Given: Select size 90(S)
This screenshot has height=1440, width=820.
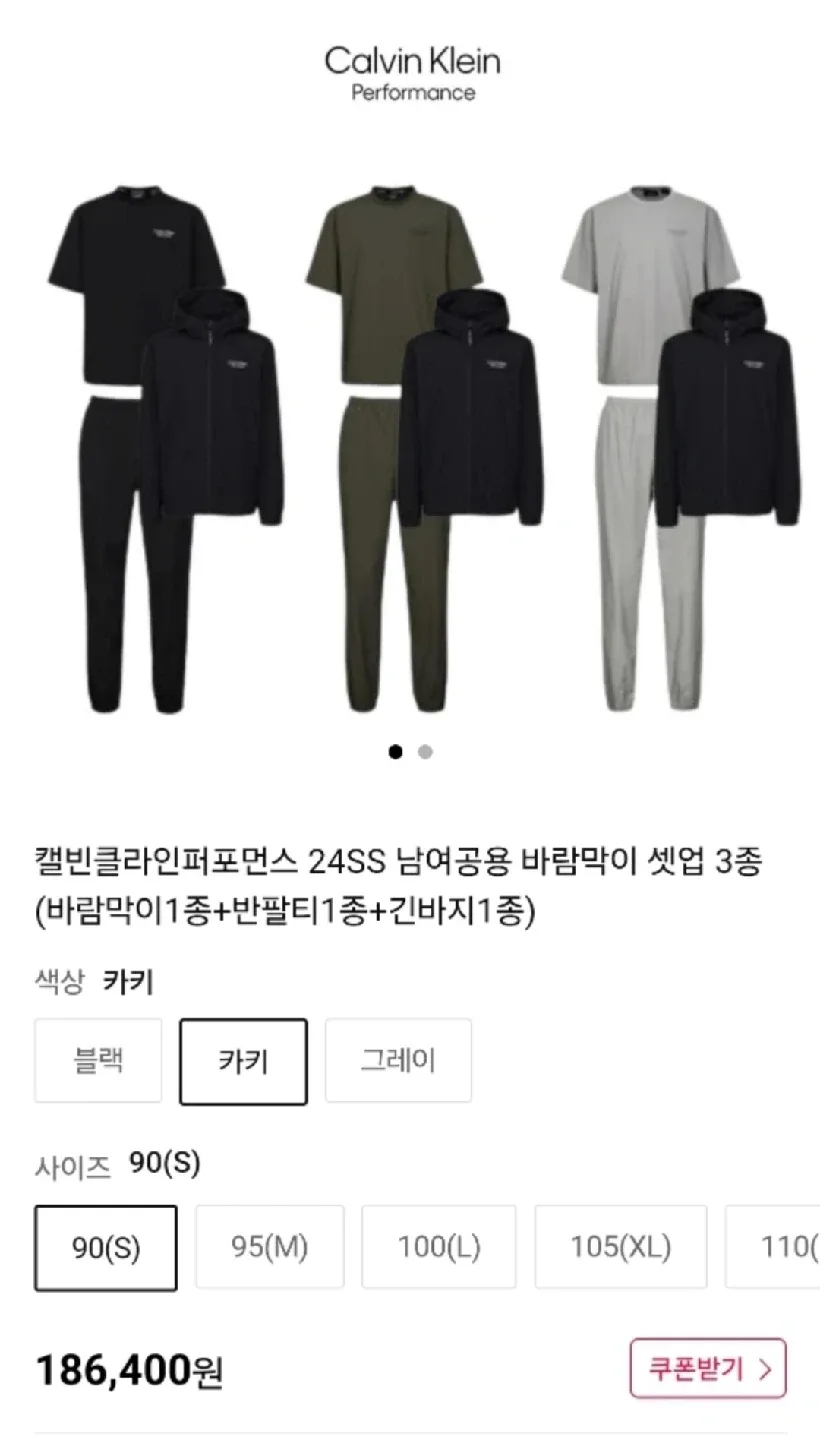Looking at the screenshot, I should tap(106, 1247).
